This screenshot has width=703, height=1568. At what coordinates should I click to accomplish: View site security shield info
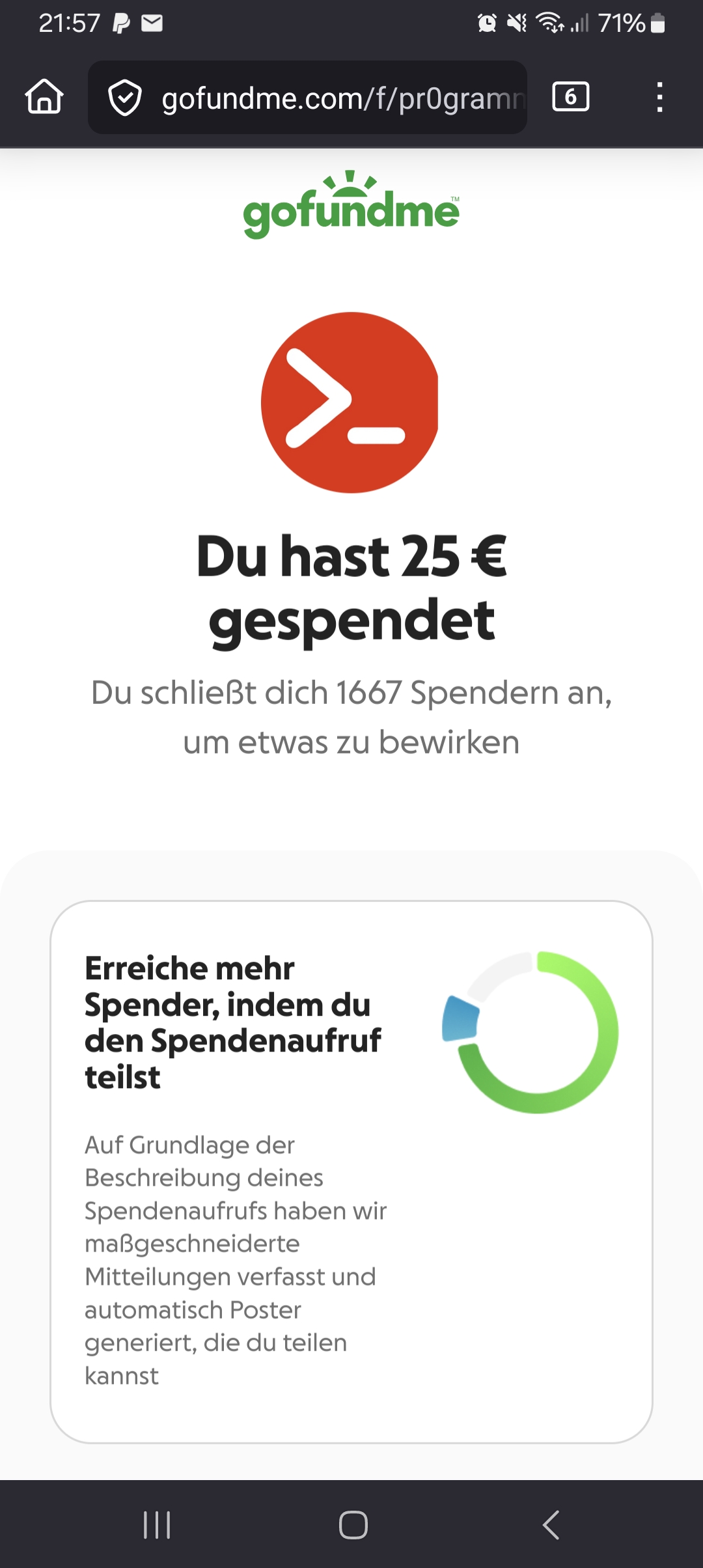point(124,98)
